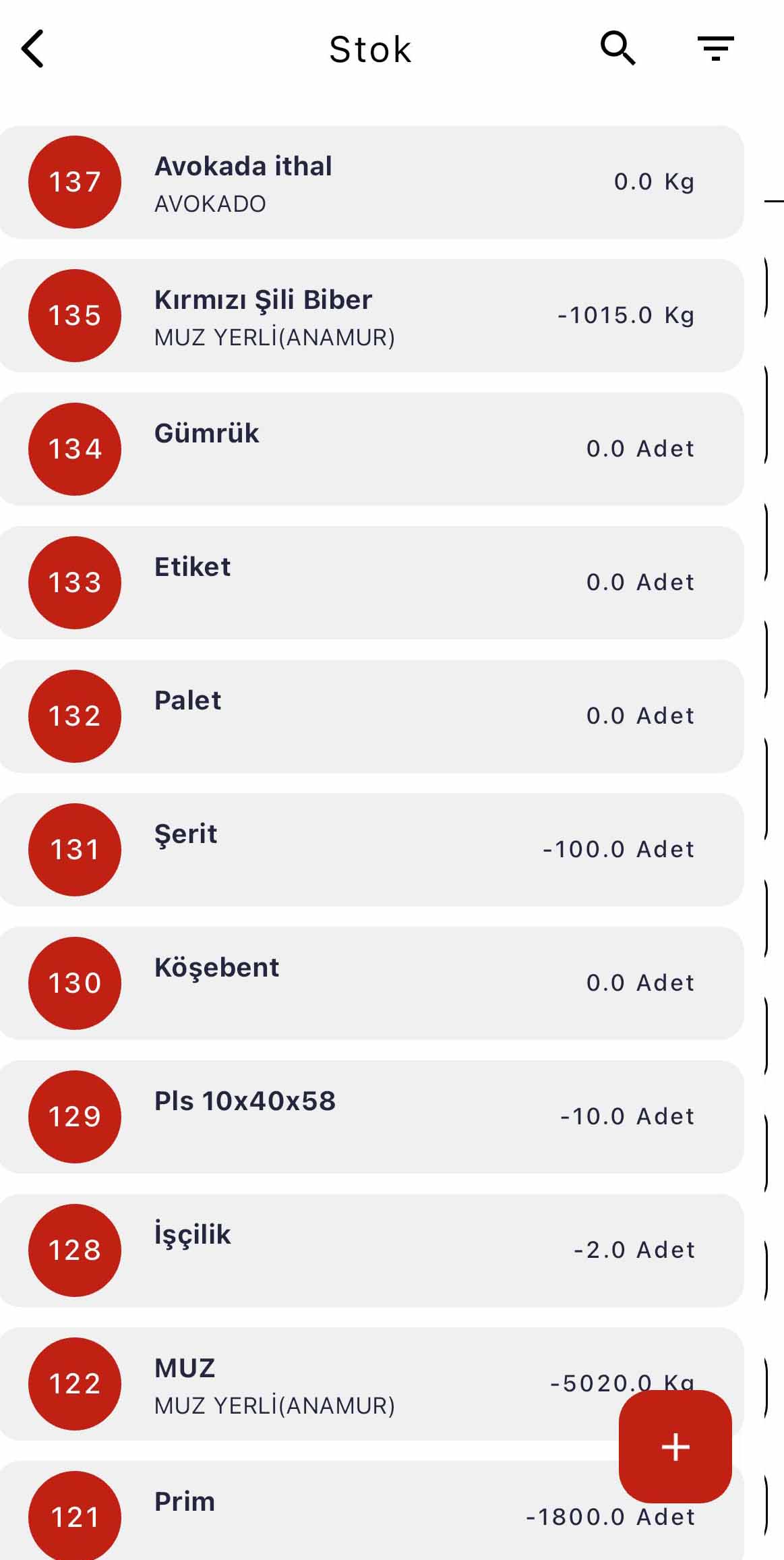
Task: Open the Avokada ithal stock item
Action: [371, 182]
